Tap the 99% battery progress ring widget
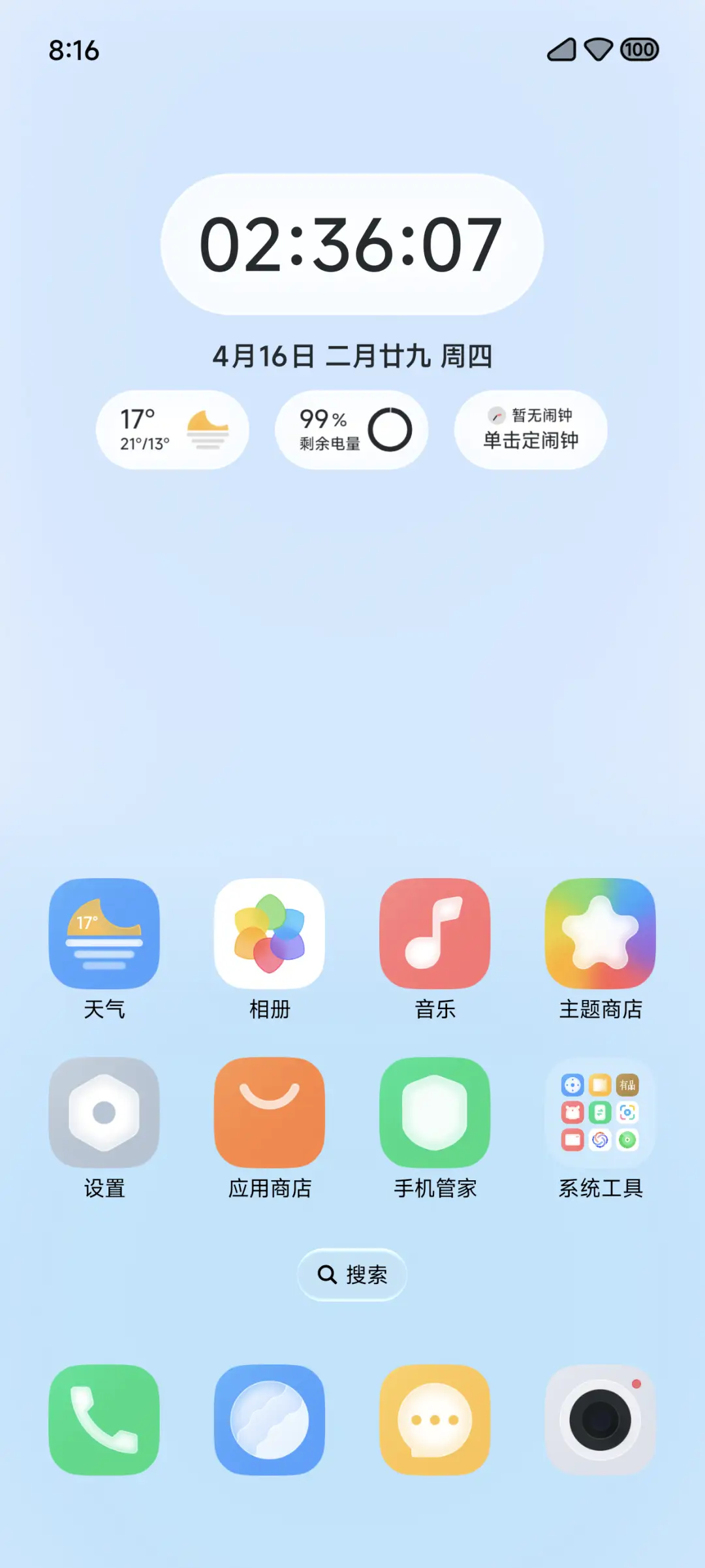 point(351,429)
